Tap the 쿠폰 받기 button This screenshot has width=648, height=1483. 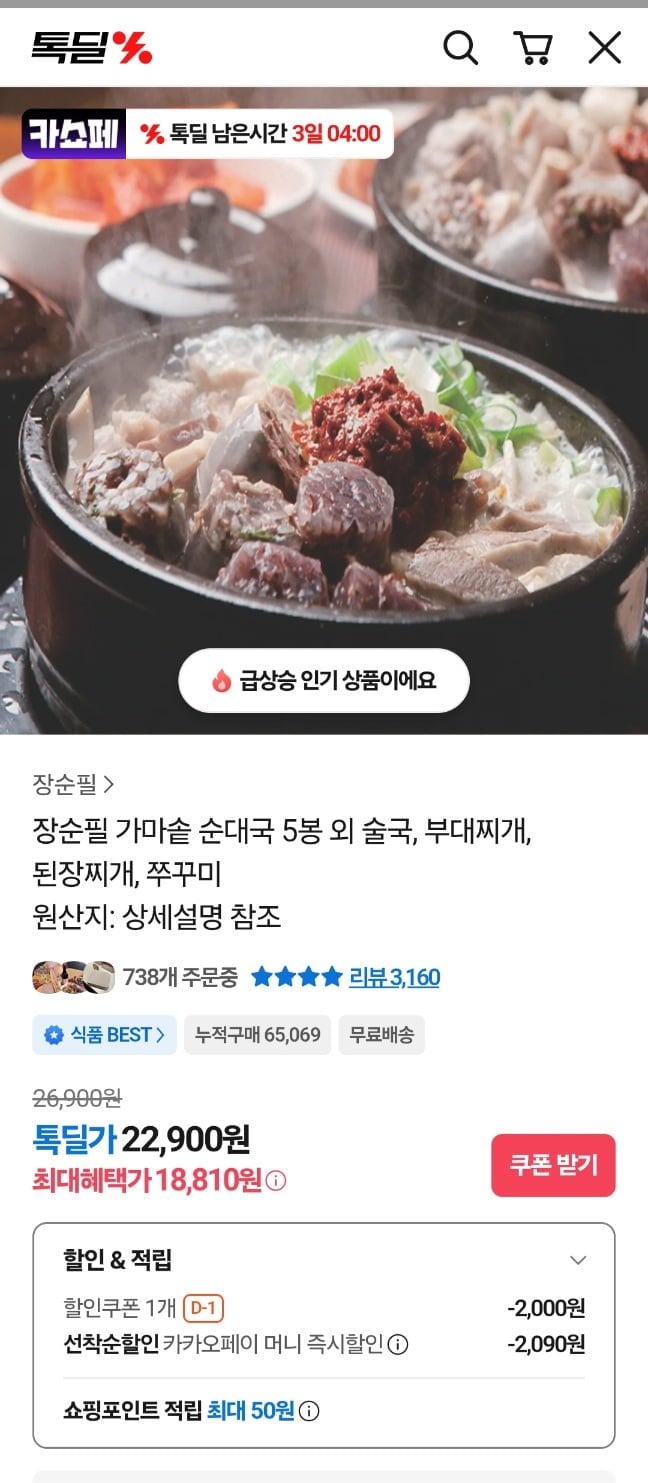click(553, 1165)
